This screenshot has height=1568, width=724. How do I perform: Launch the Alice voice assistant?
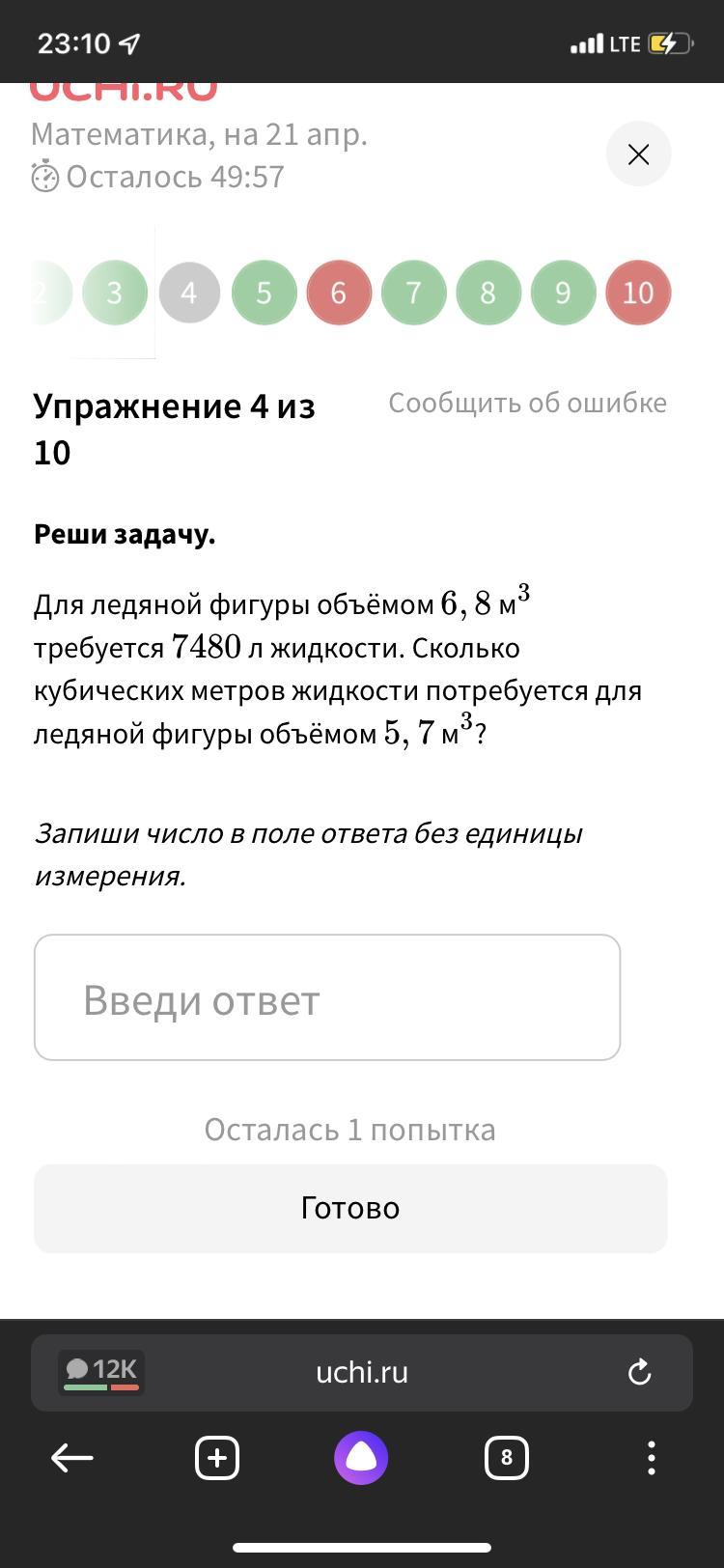tap(361, 1458)
